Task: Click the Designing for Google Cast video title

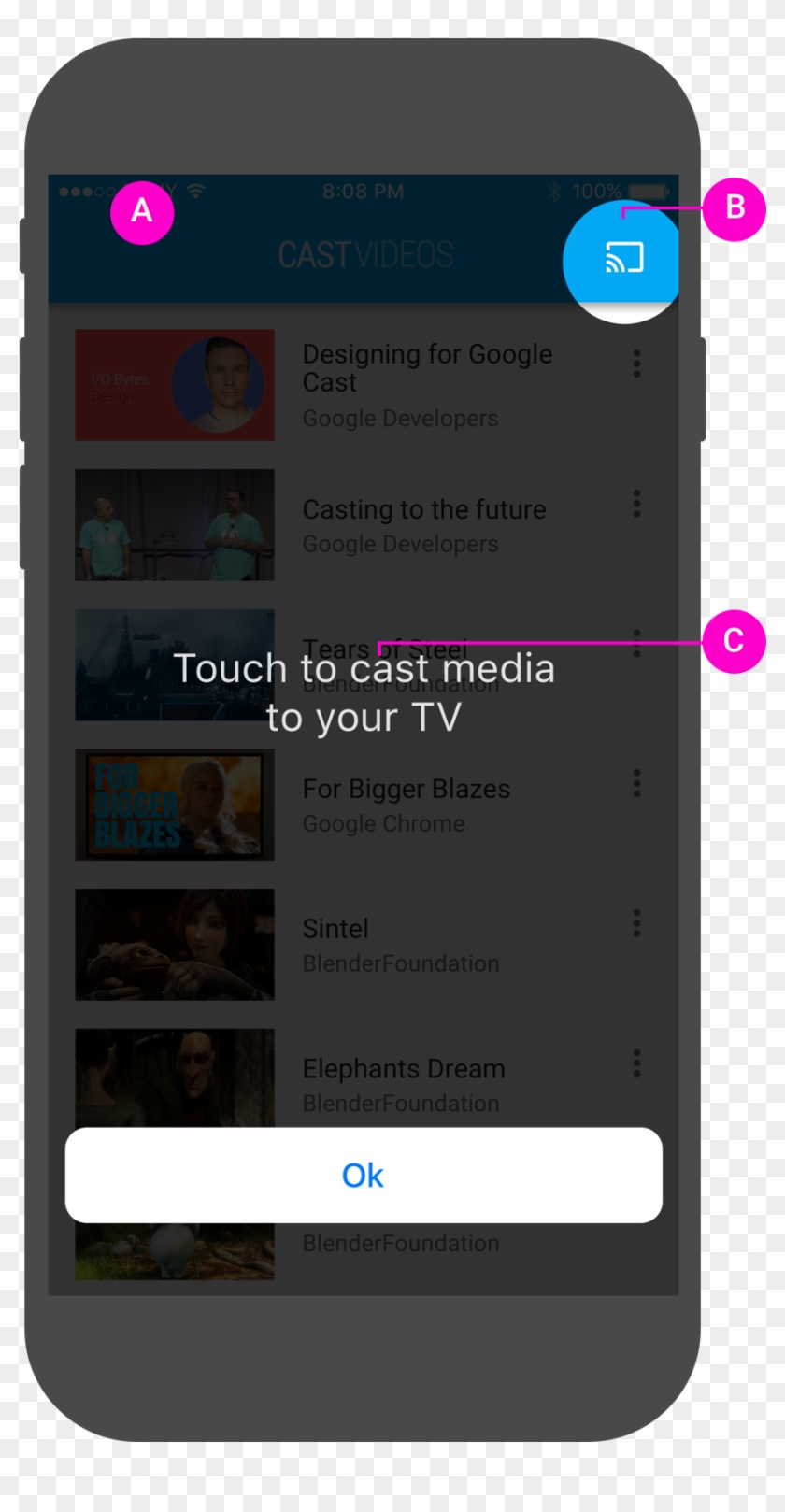Action: pos(427,367)
